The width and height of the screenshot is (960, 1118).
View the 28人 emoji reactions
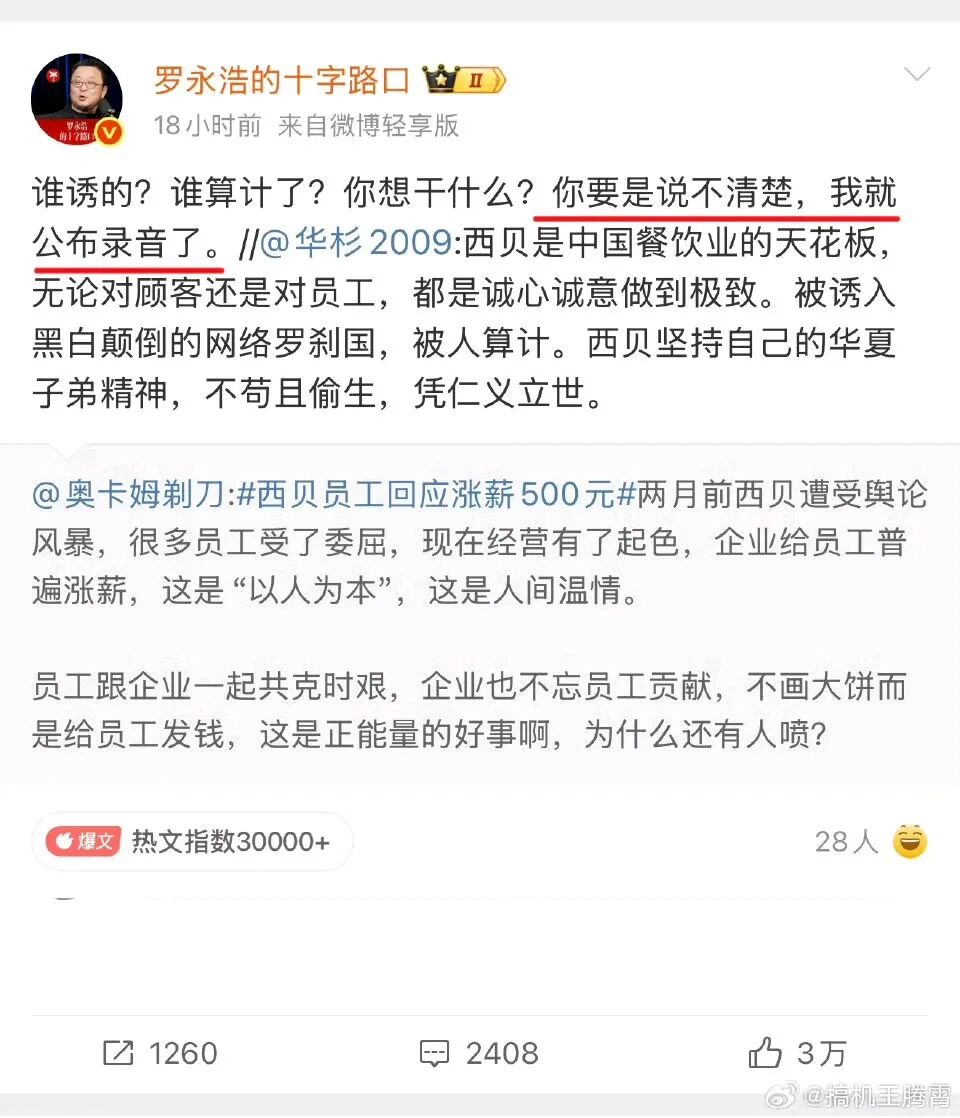point(870,841)
